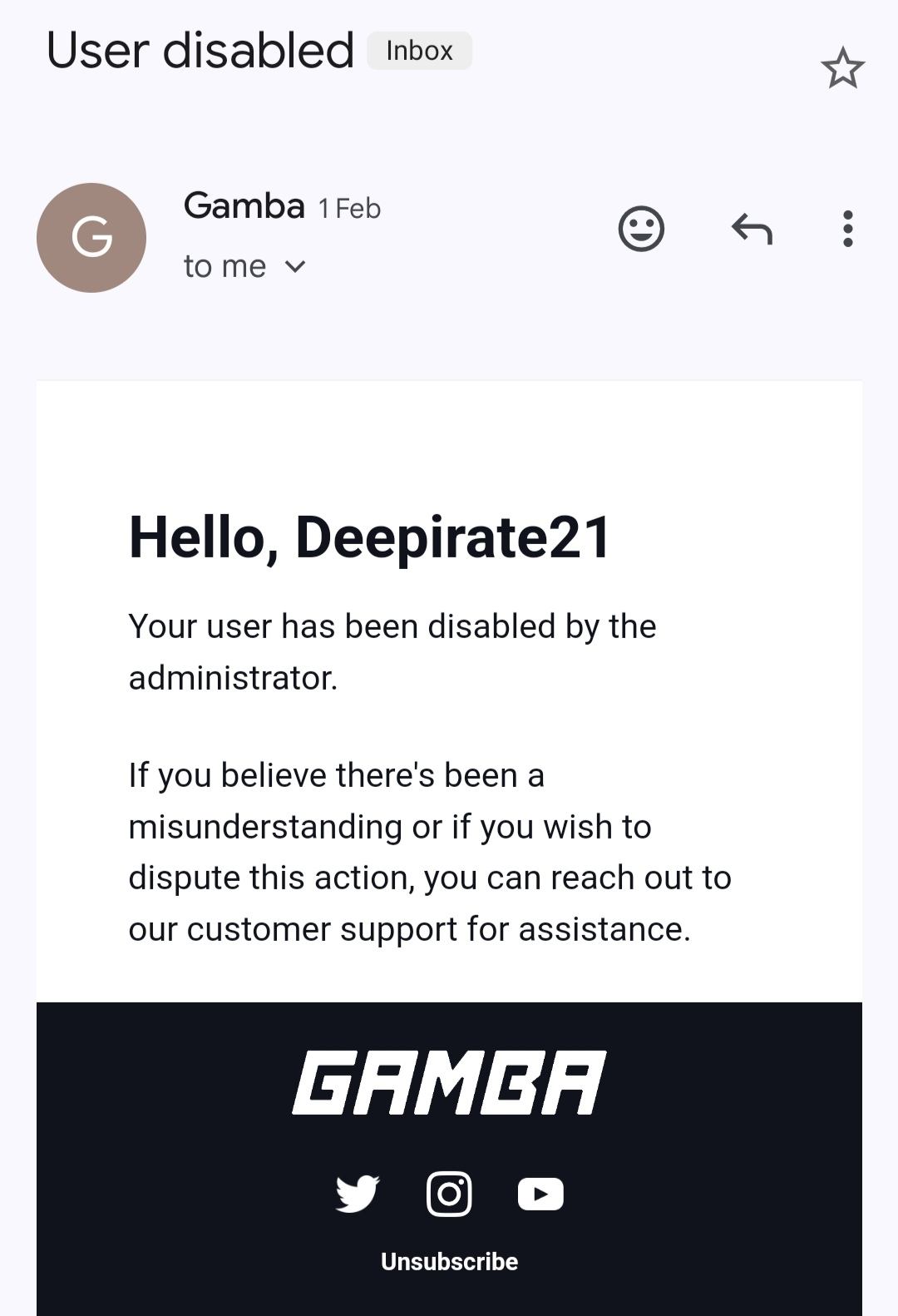Open Gamba's Twitter link

358,1194
